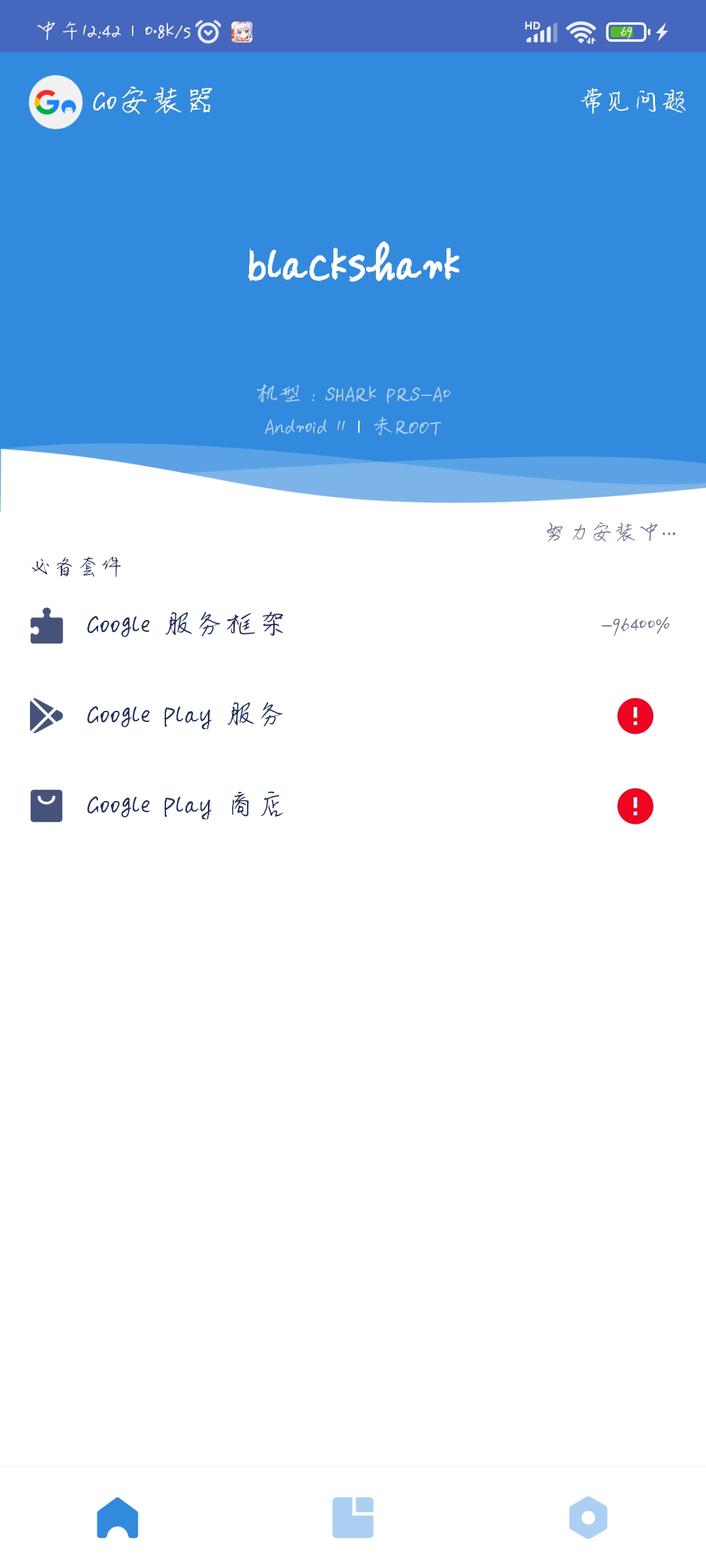Open the Google Play 服务 row
The height and width of the screenshot is (1568, 706).
(353, 716)
